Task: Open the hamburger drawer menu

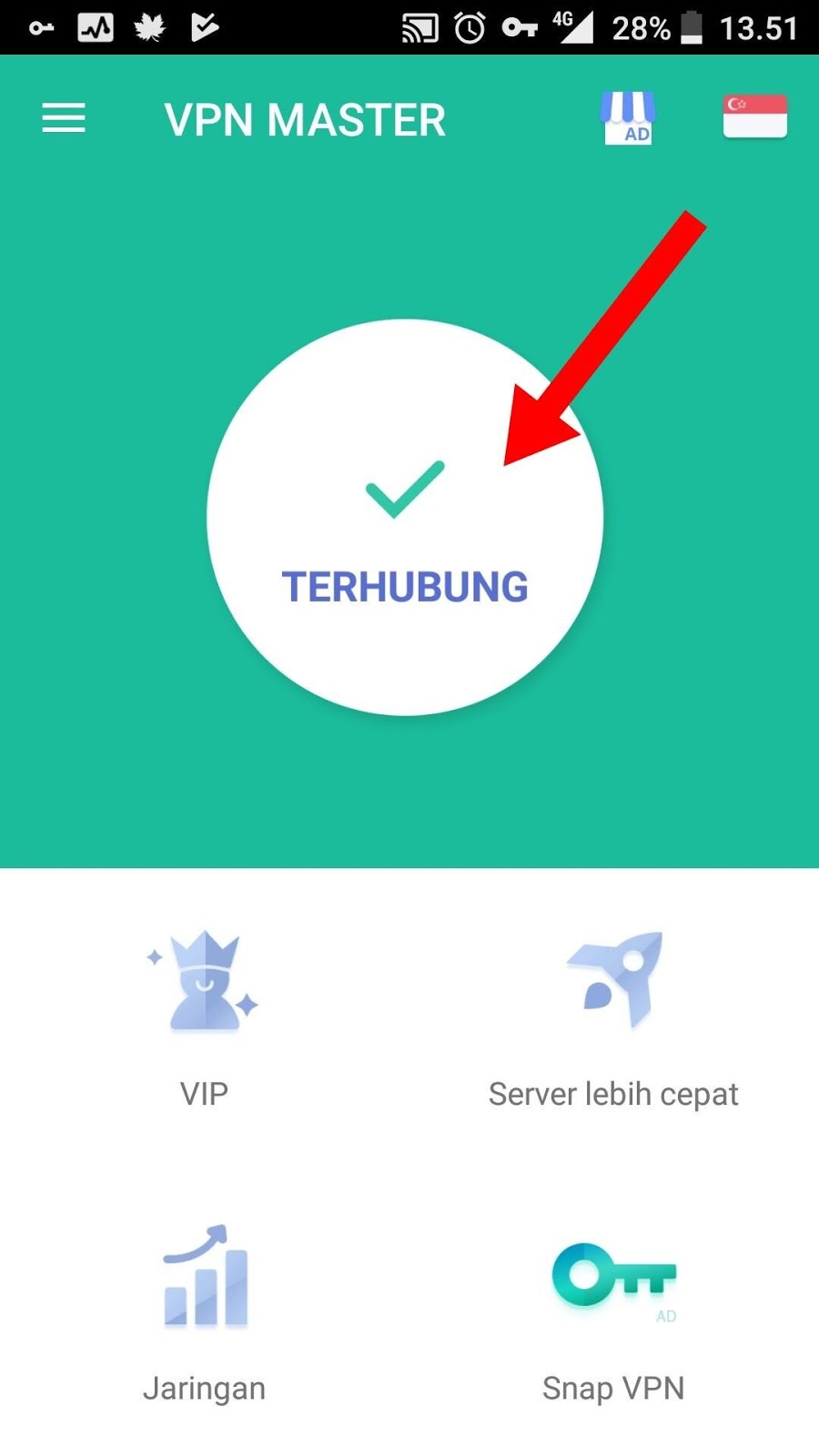Action: 64,118
